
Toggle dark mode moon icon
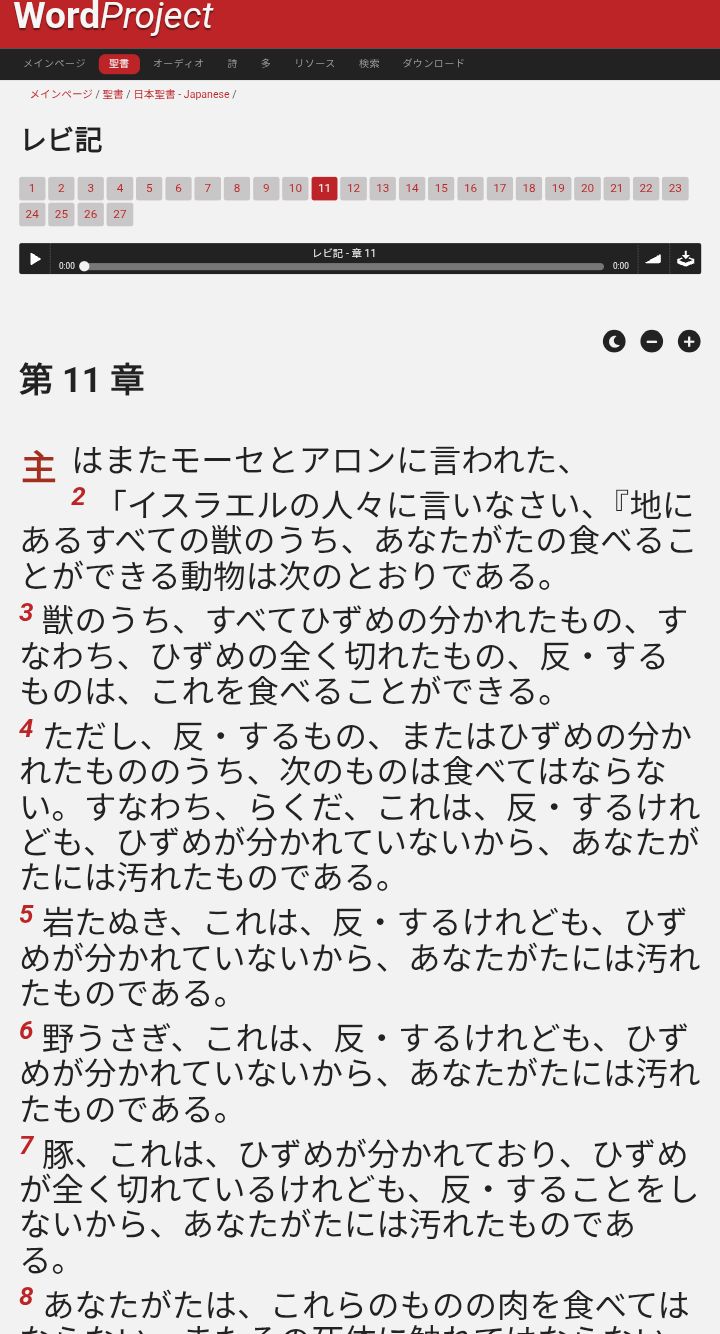click(614, 342)
